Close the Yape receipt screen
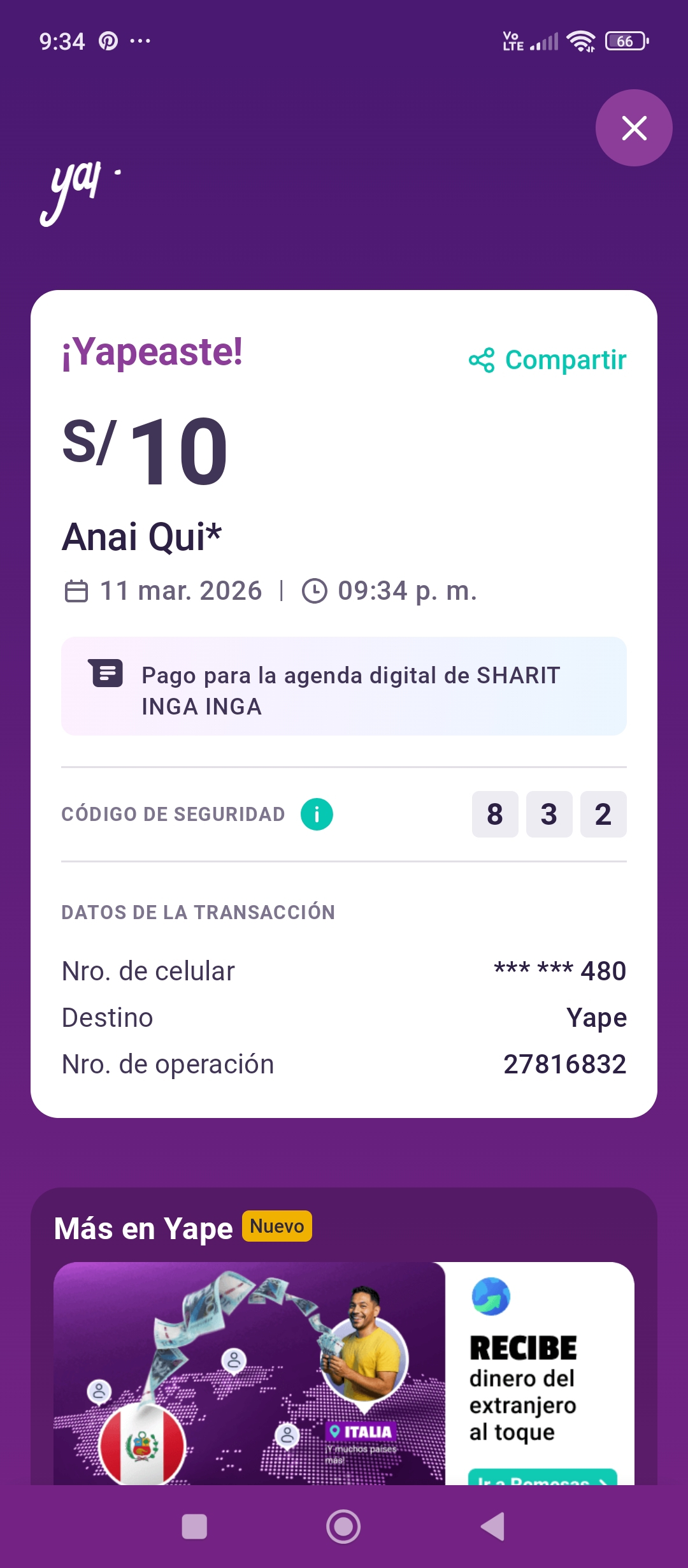This screenshot has height=1568, width=688. [x=634, y=128]
